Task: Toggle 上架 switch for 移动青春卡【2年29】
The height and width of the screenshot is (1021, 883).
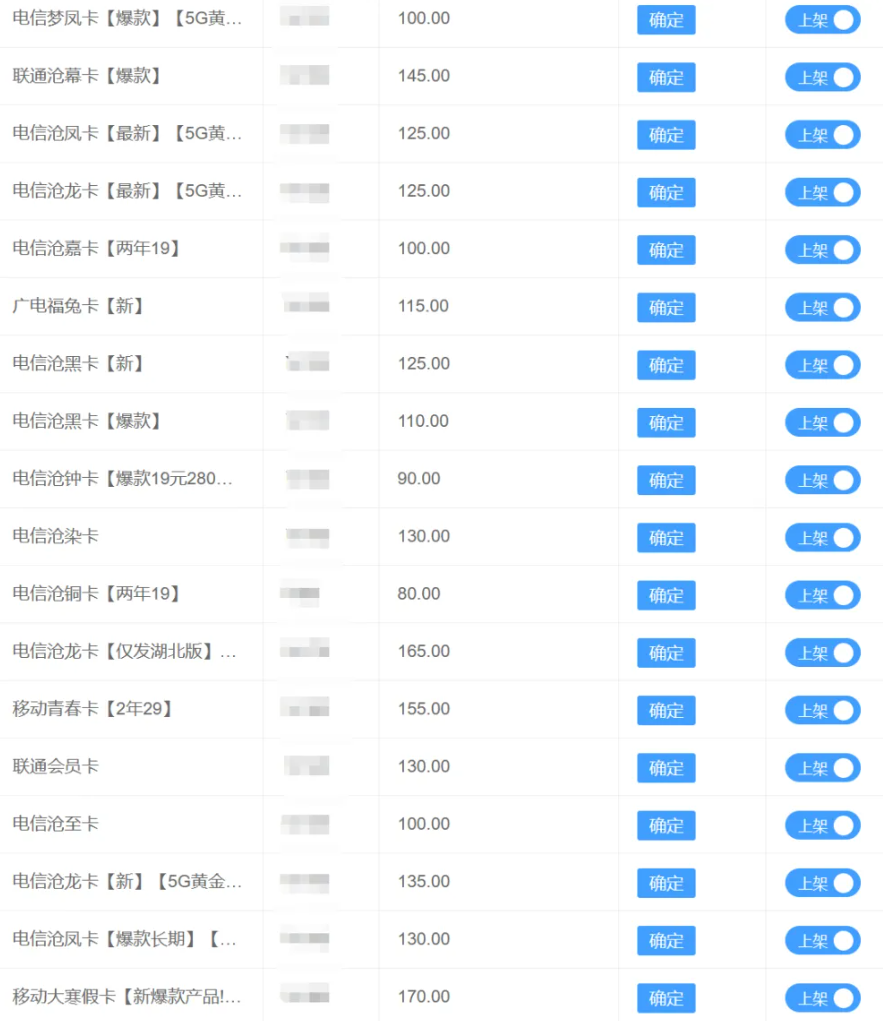Action: (822, 710)
